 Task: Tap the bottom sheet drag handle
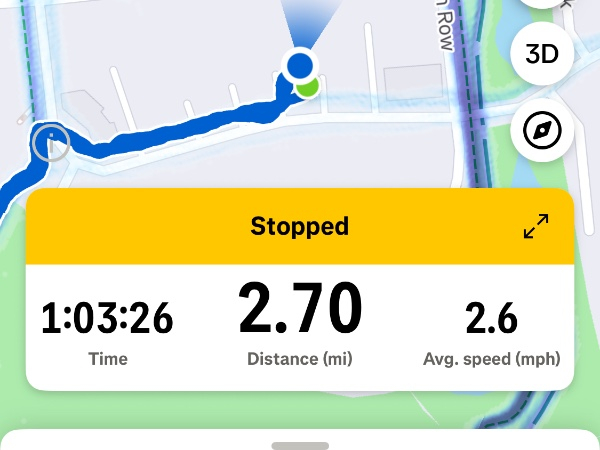coord(300,444)
